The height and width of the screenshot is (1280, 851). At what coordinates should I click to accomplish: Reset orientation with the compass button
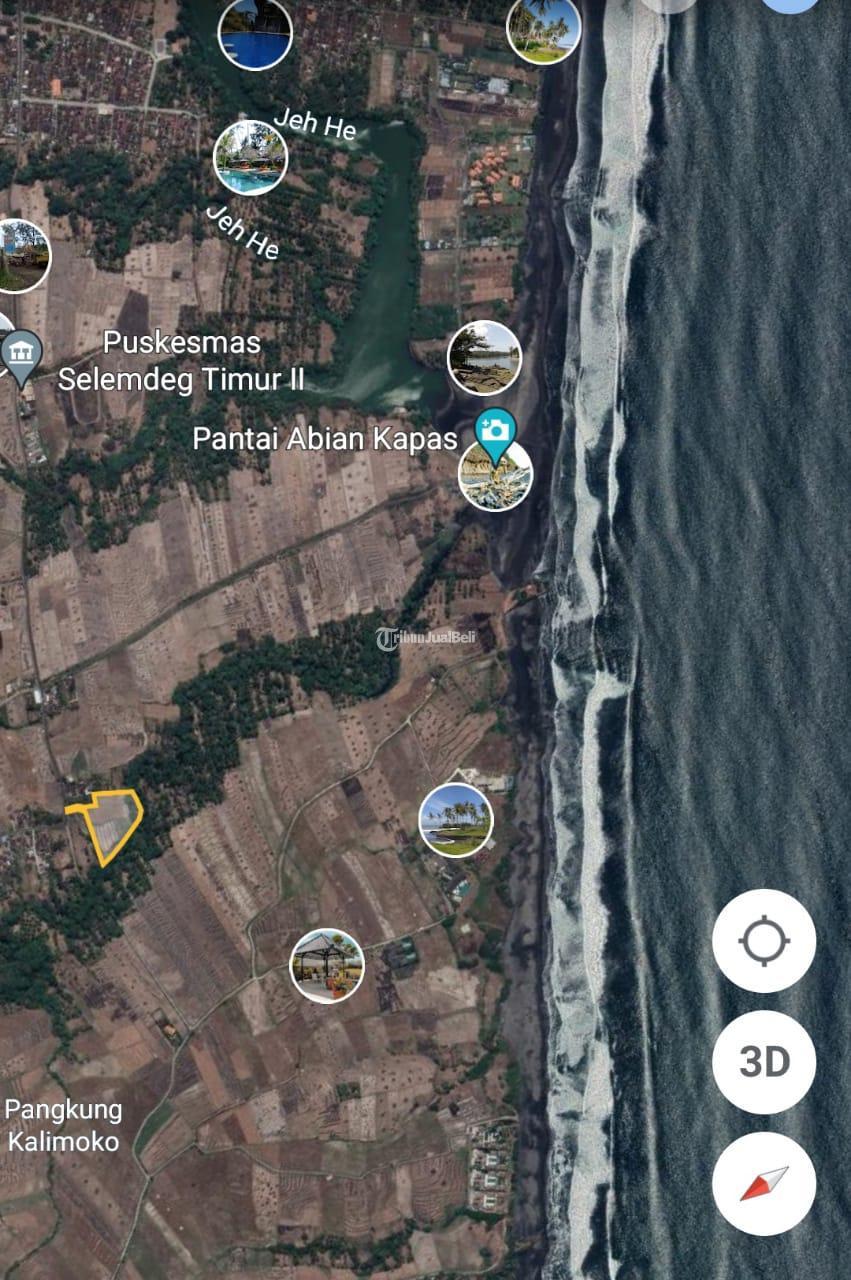coord(764,1183)
